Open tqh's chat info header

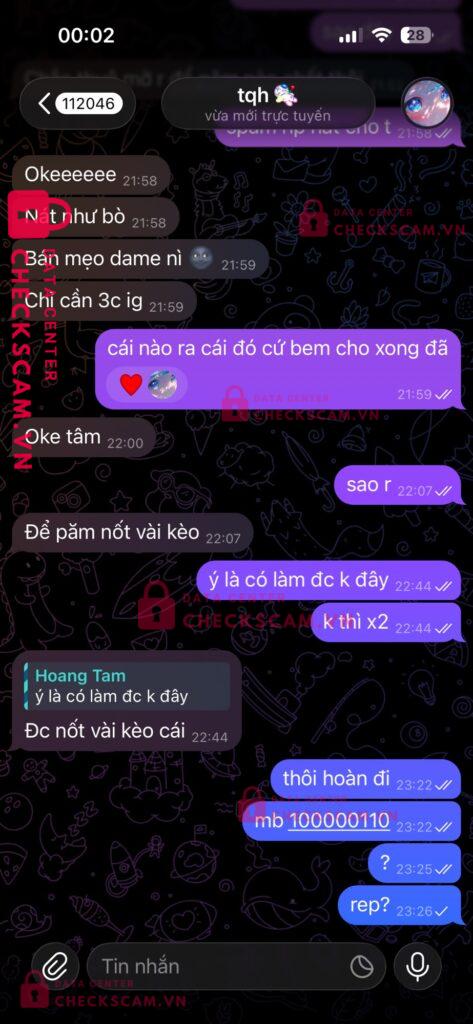point(268,104)
